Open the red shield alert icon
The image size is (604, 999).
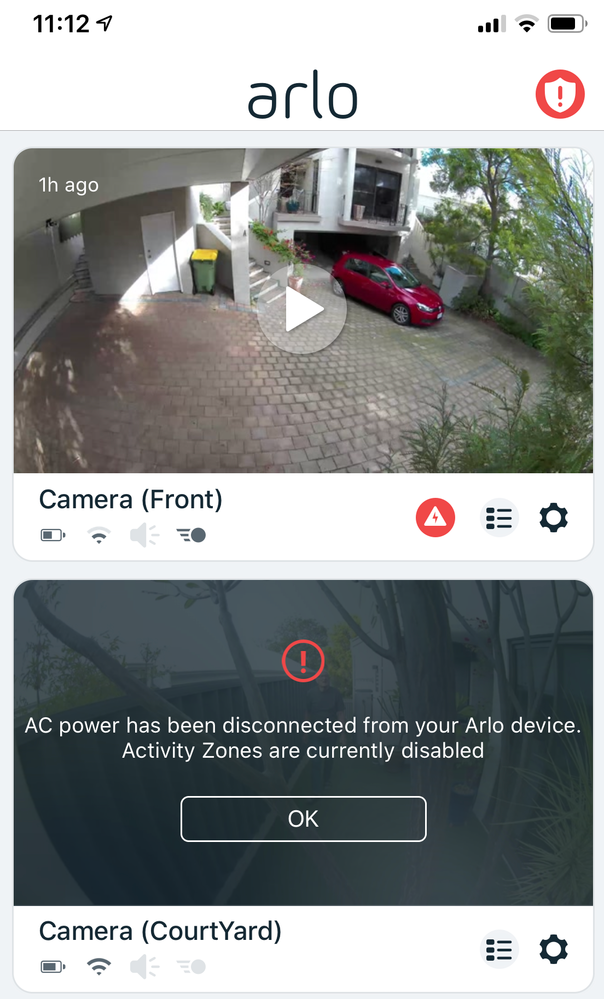coord(560,95)
